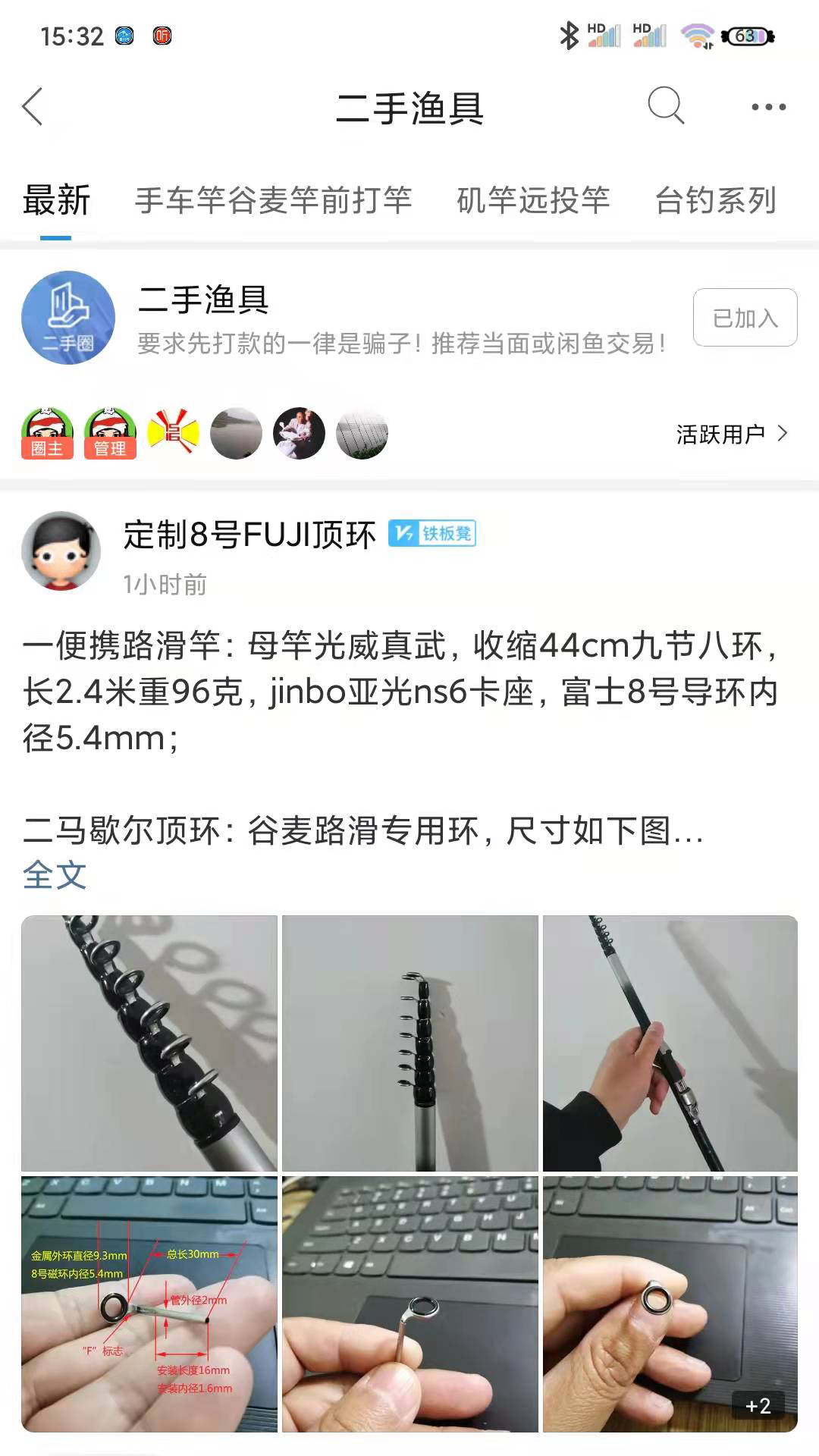819x1456 pixels.
Task: Open first photo of rod guide rings close-up
Action: tap(149, 1043)
